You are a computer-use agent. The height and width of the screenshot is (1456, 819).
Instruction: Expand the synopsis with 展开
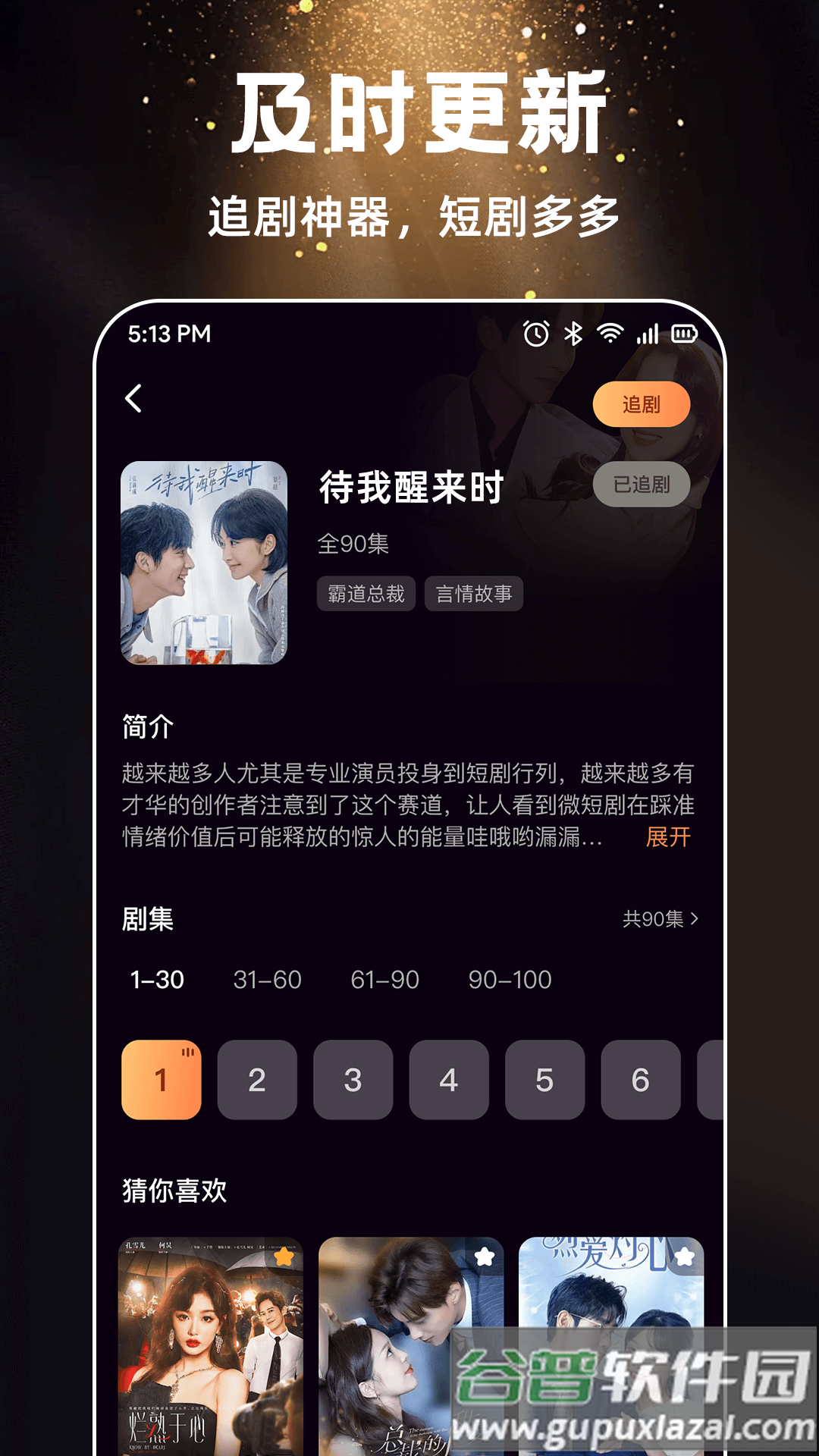pyautogui.click(x=667, y=839)
